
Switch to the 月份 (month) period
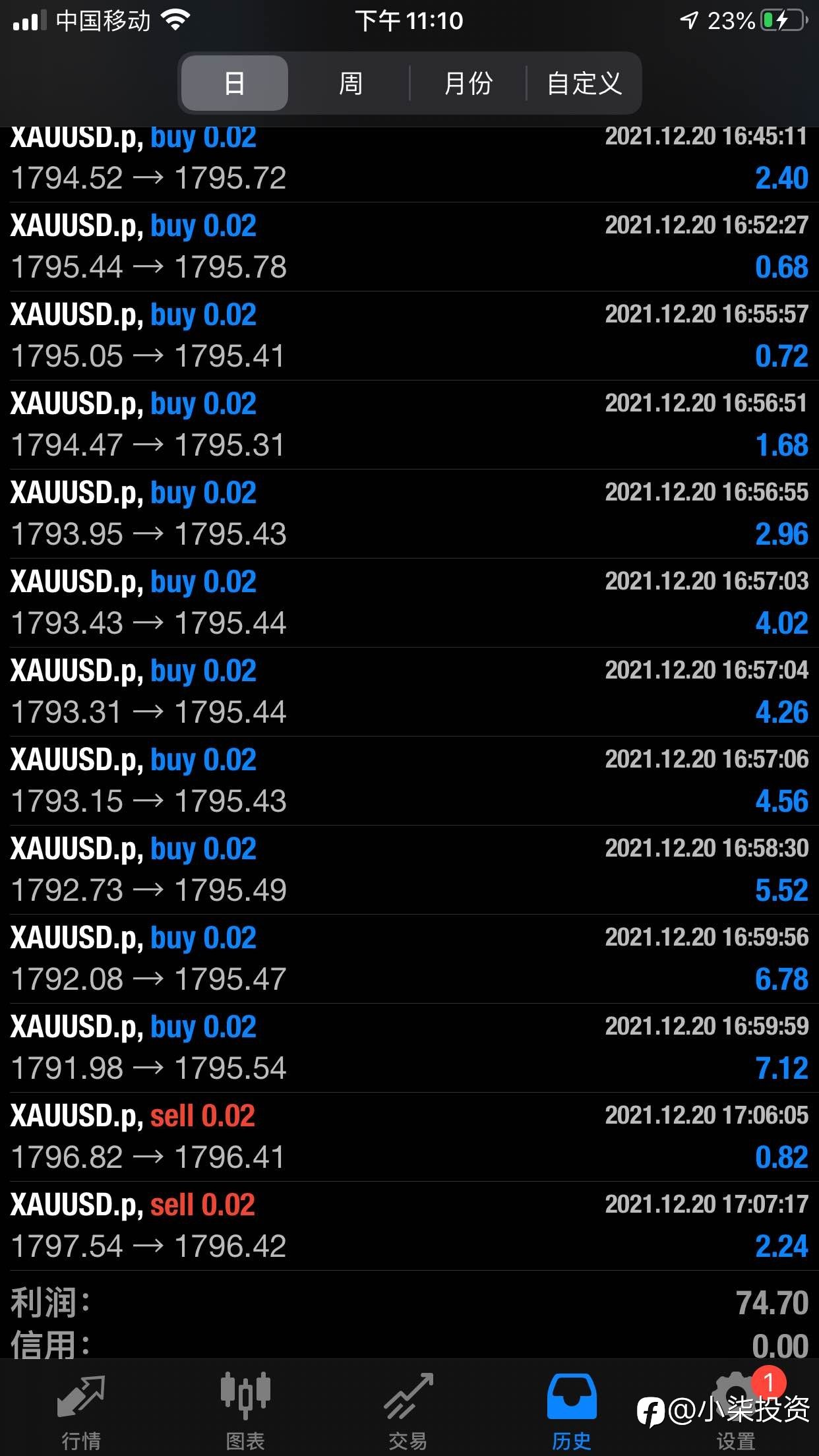(x=468, y=83)
